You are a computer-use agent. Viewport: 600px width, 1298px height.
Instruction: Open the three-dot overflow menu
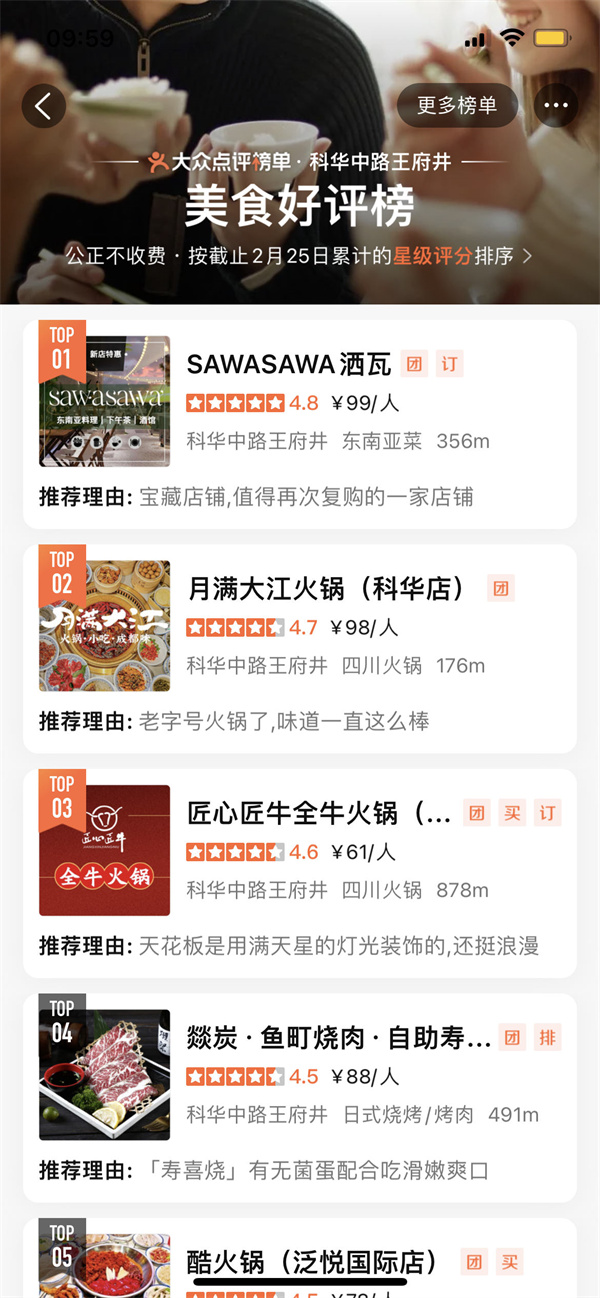click(555, 106)
